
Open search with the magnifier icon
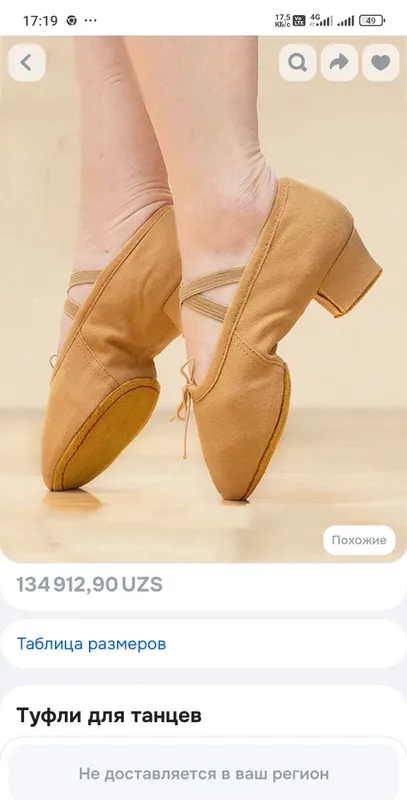pyautogui.click(x=297, y=63)
